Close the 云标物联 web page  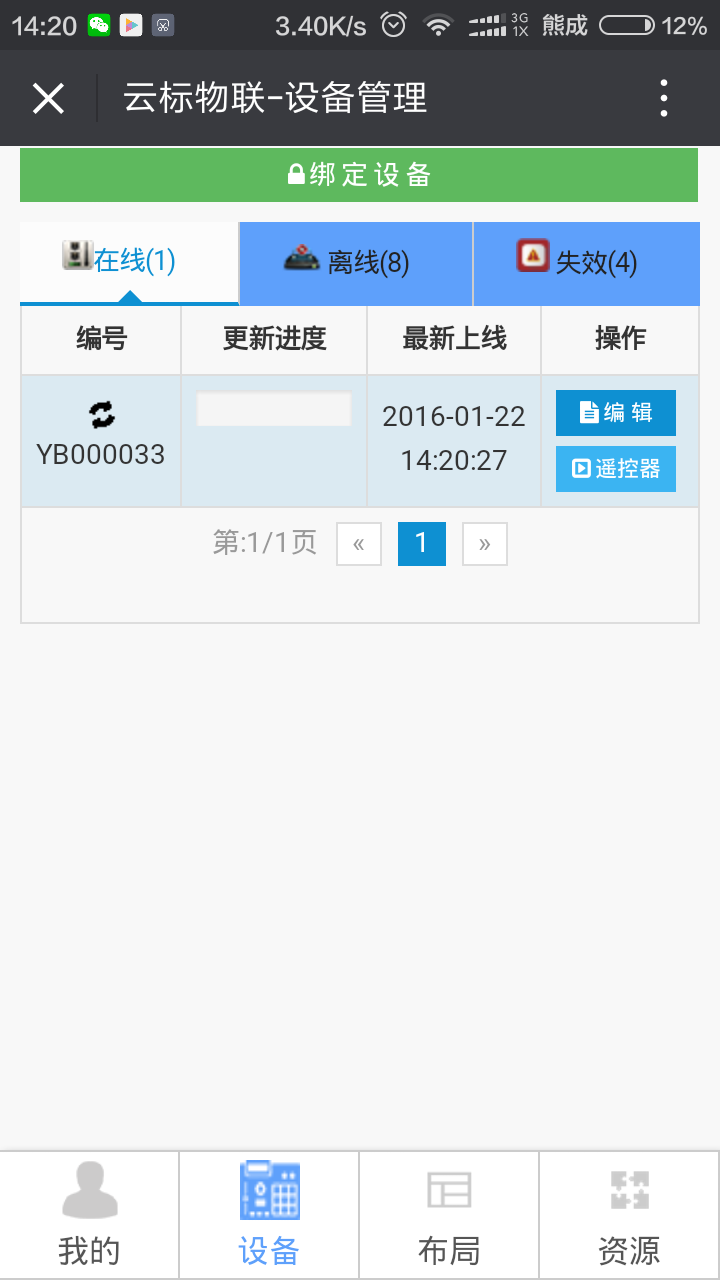(x=48, y=98)
